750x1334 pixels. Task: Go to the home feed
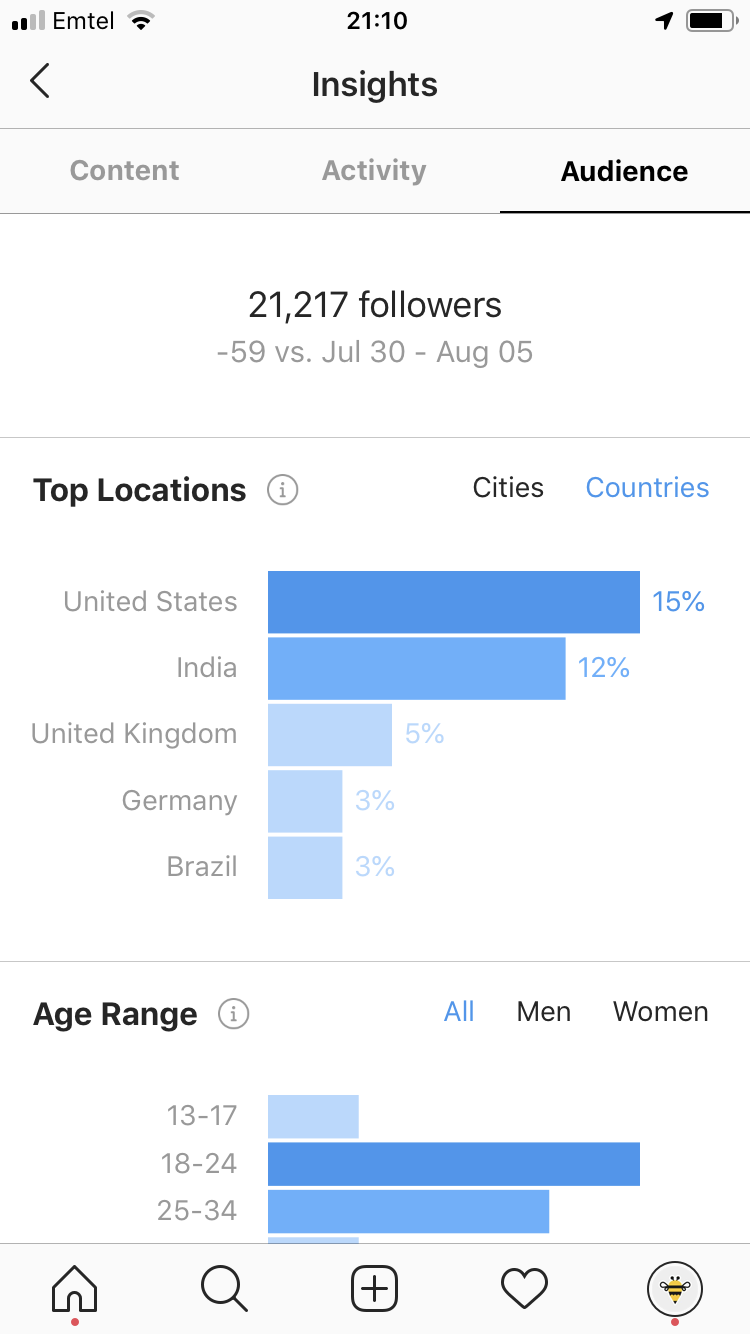click(x=75, y=1288)
